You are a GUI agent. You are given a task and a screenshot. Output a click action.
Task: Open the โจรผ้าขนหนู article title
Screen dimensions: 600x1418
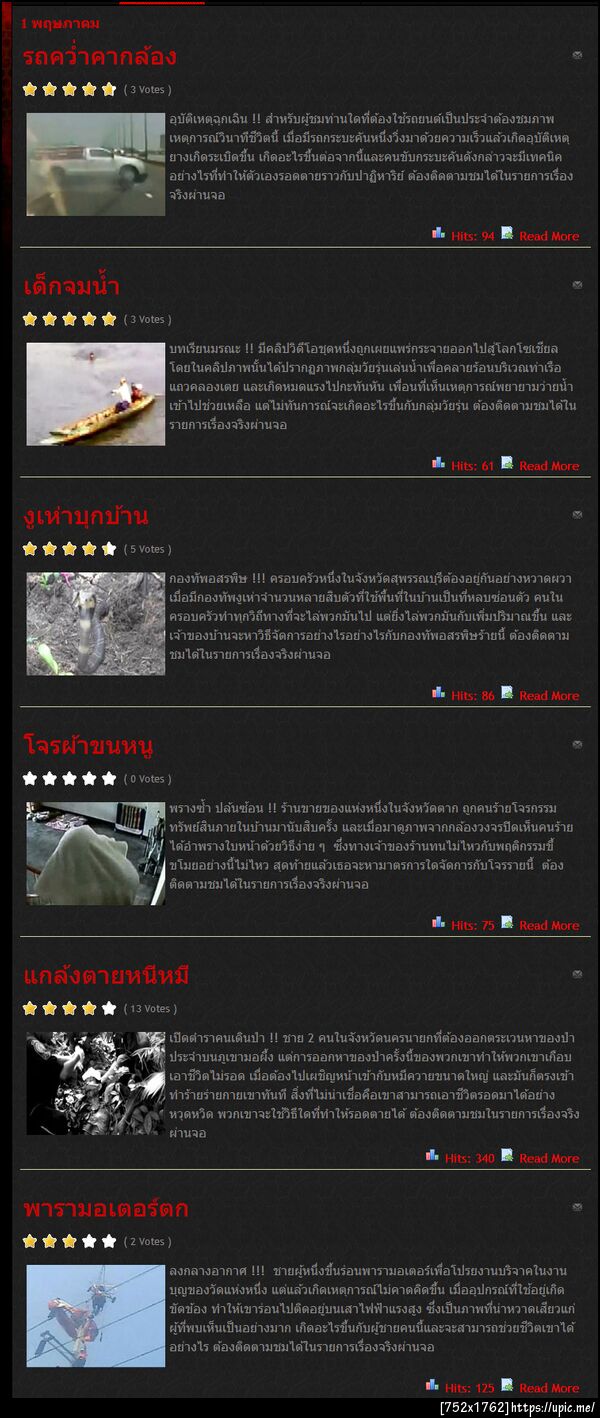tap(88, 746)
